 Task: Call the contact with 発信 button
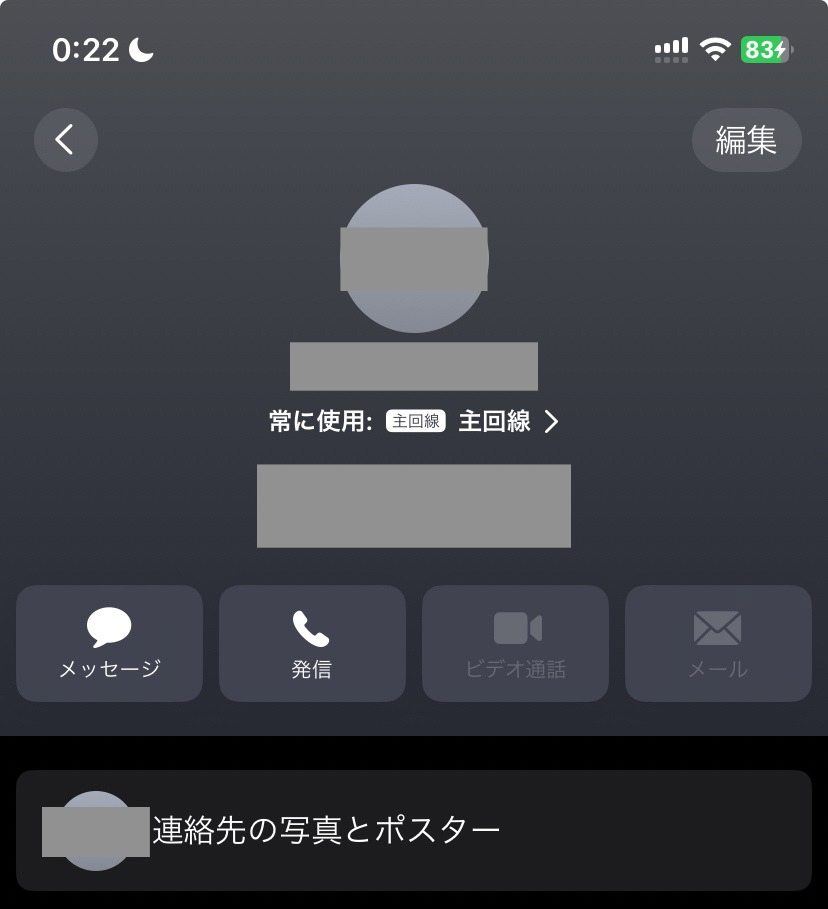tap(312, 643)
